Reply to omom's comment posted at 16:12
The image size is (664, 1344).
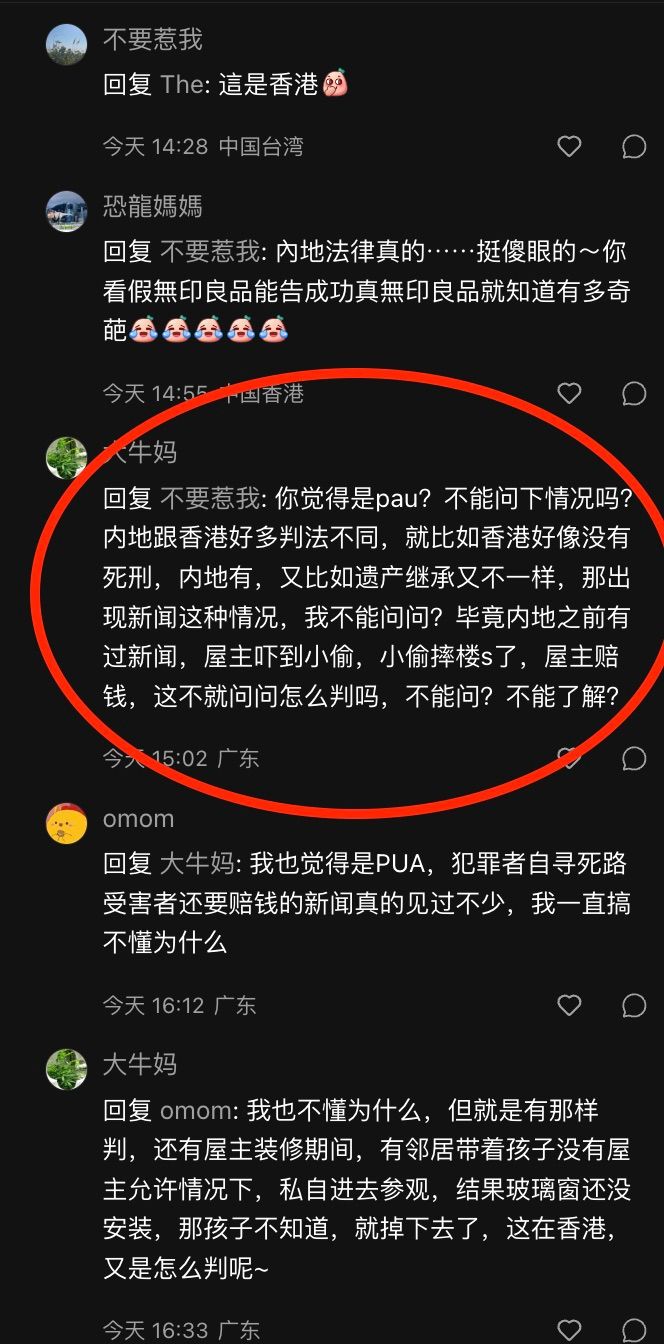[x=634, y=1005]
